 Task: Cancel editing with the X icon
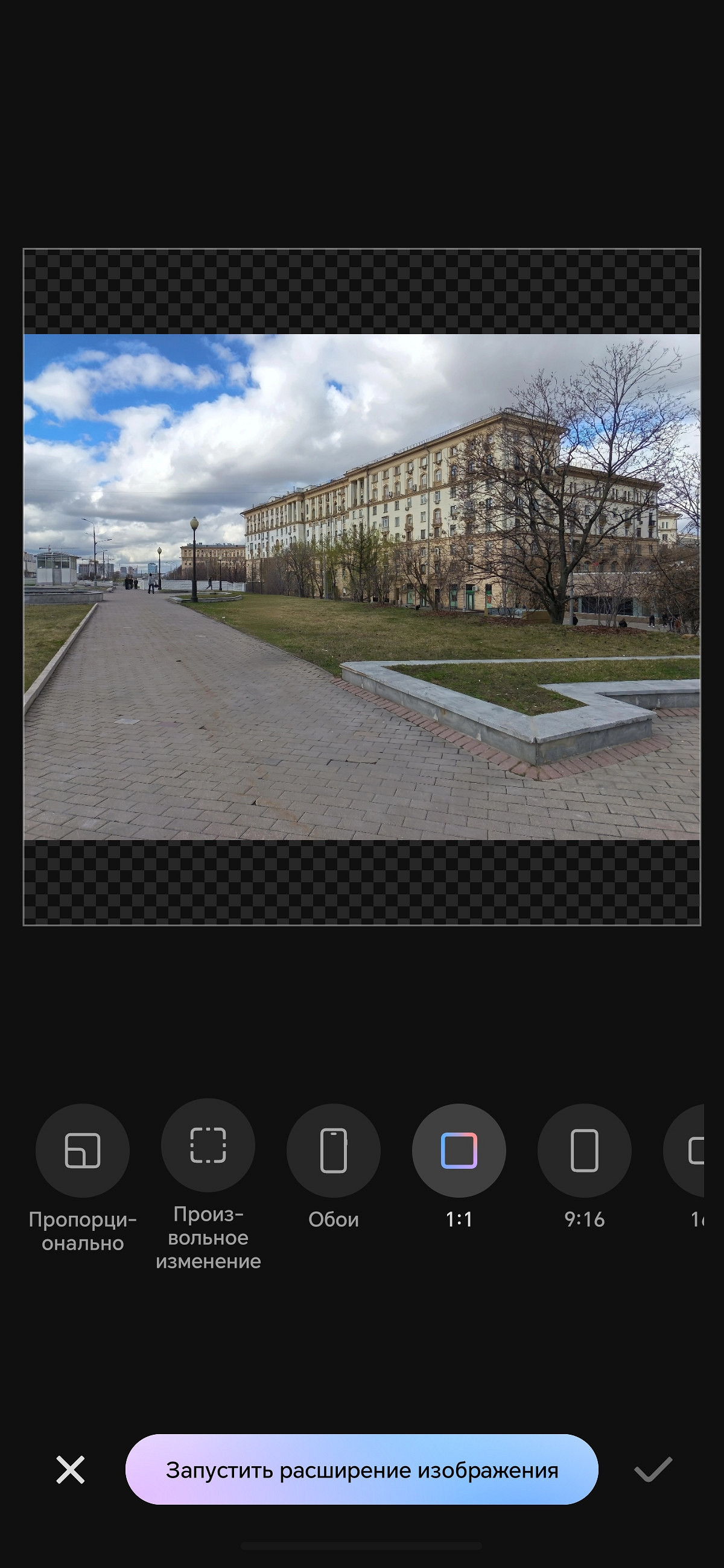[71, 1470]
